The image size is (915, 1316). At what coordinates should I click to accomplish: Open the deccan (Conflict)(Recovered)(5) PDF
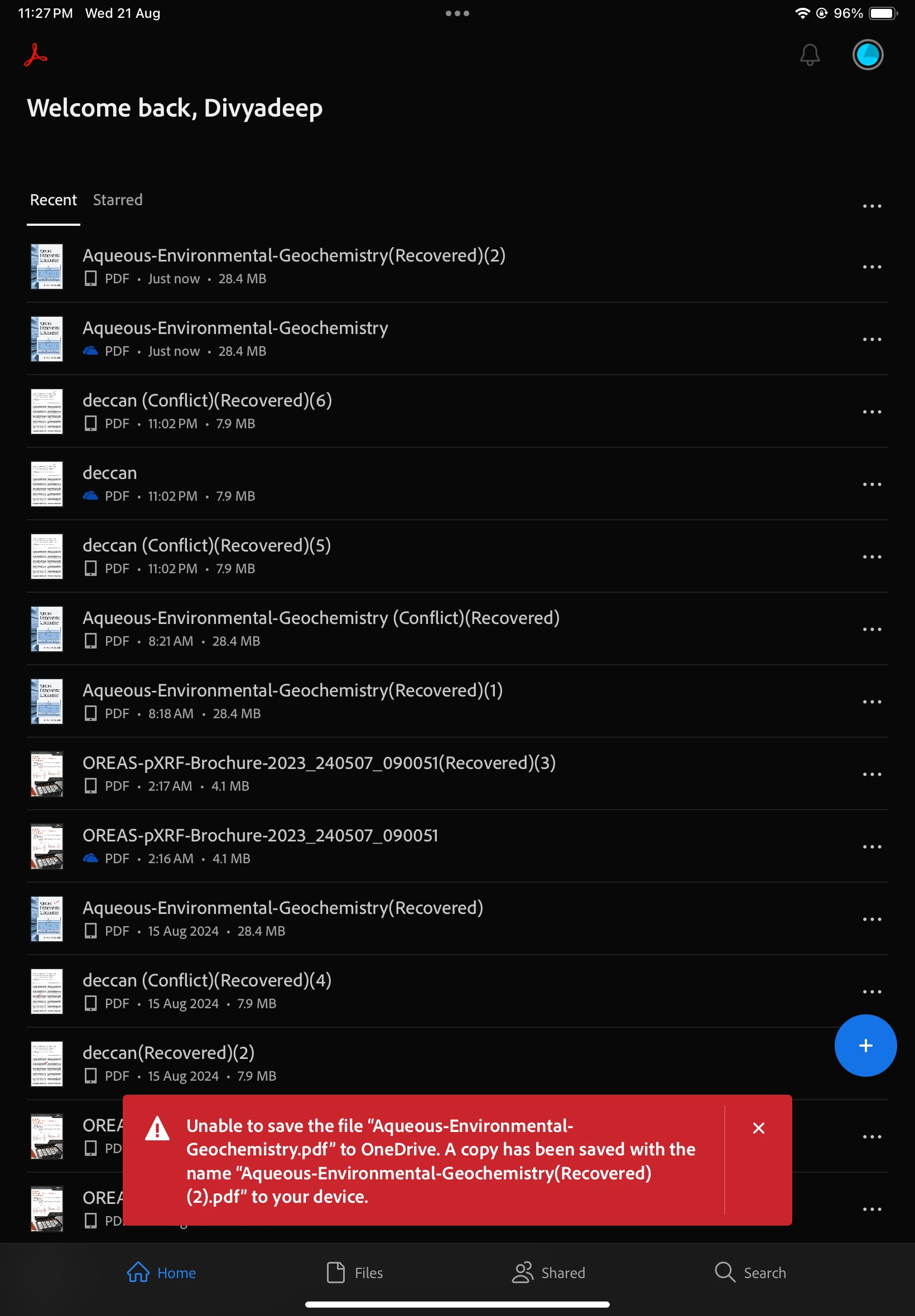[x=206, y=545]
